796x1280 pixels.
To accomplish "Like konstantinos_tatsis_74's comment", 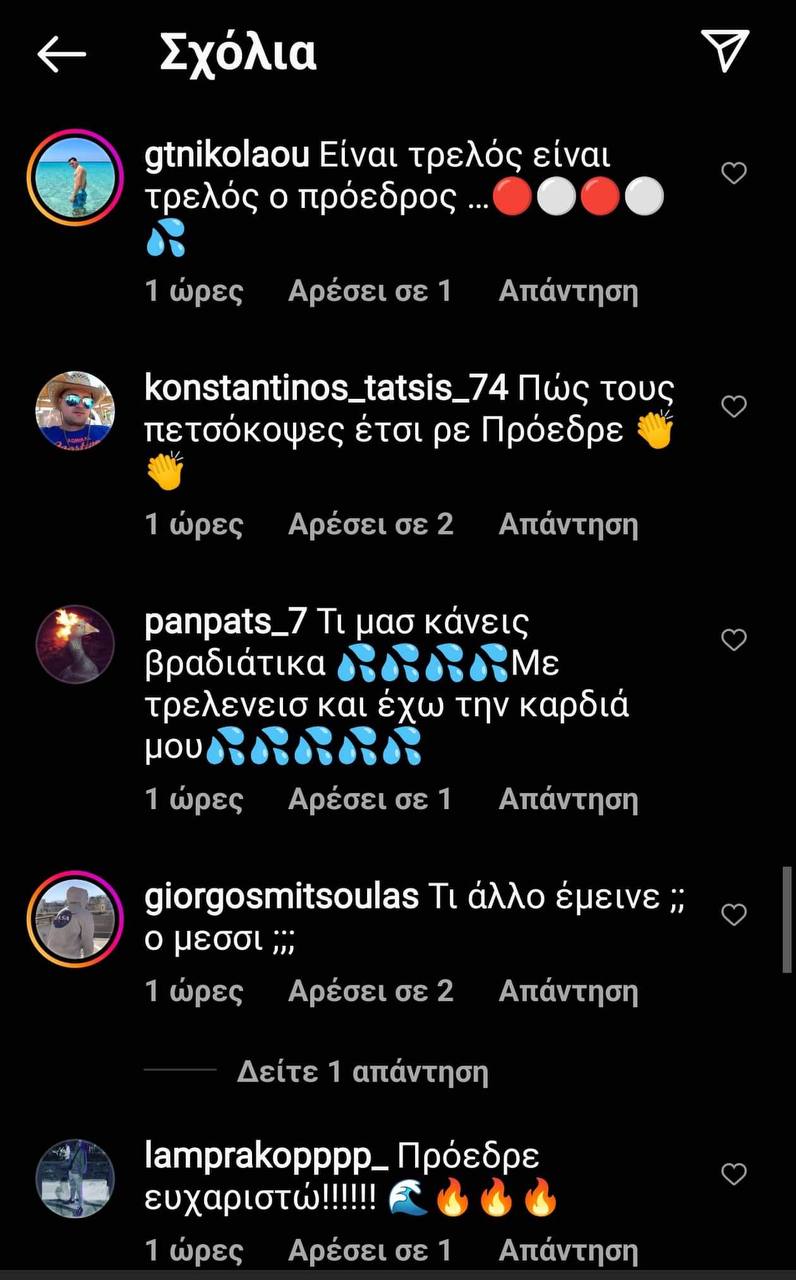I will (734, 406).
